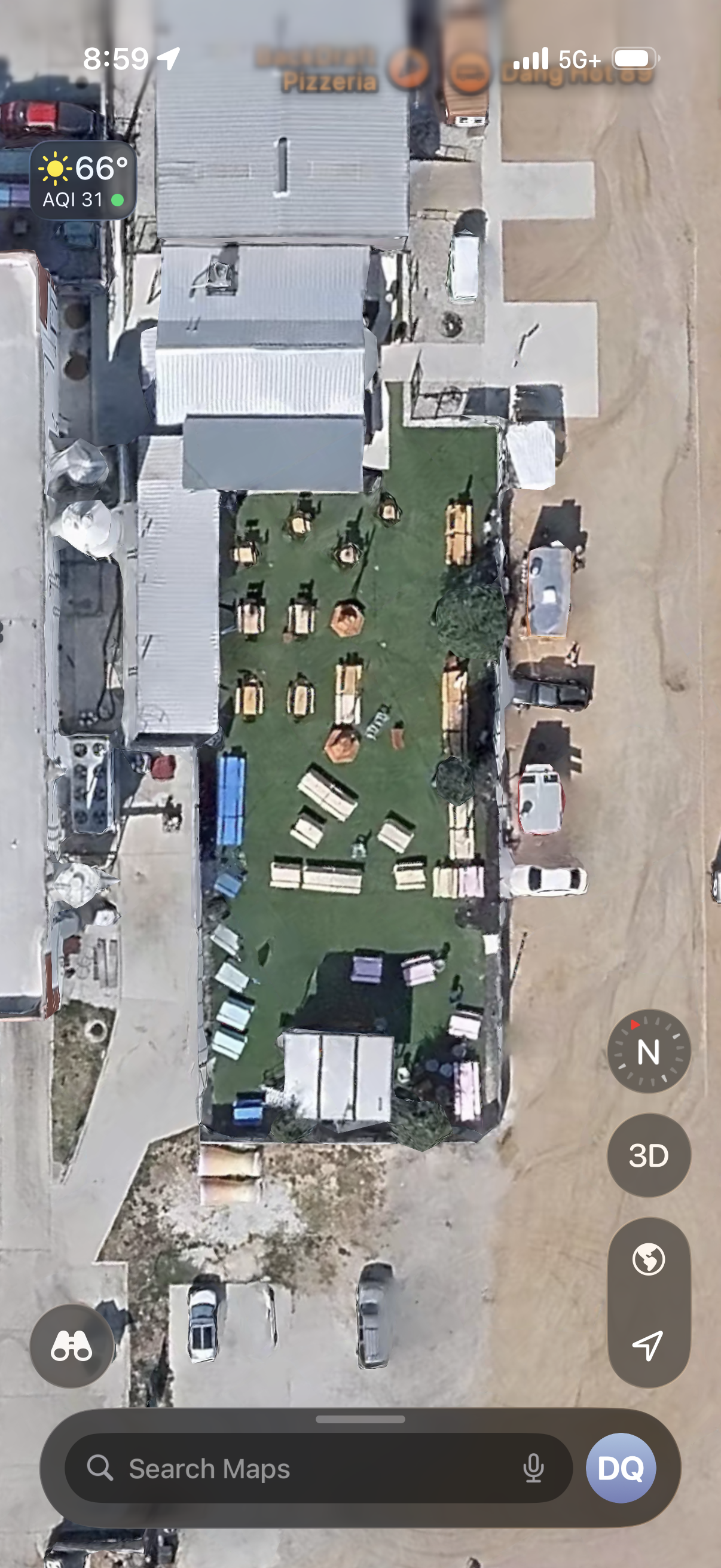Launch Look Around with the binoculars
Image resolution: width=721 pixels, height=1568 pixels.
coord(72,1345)
